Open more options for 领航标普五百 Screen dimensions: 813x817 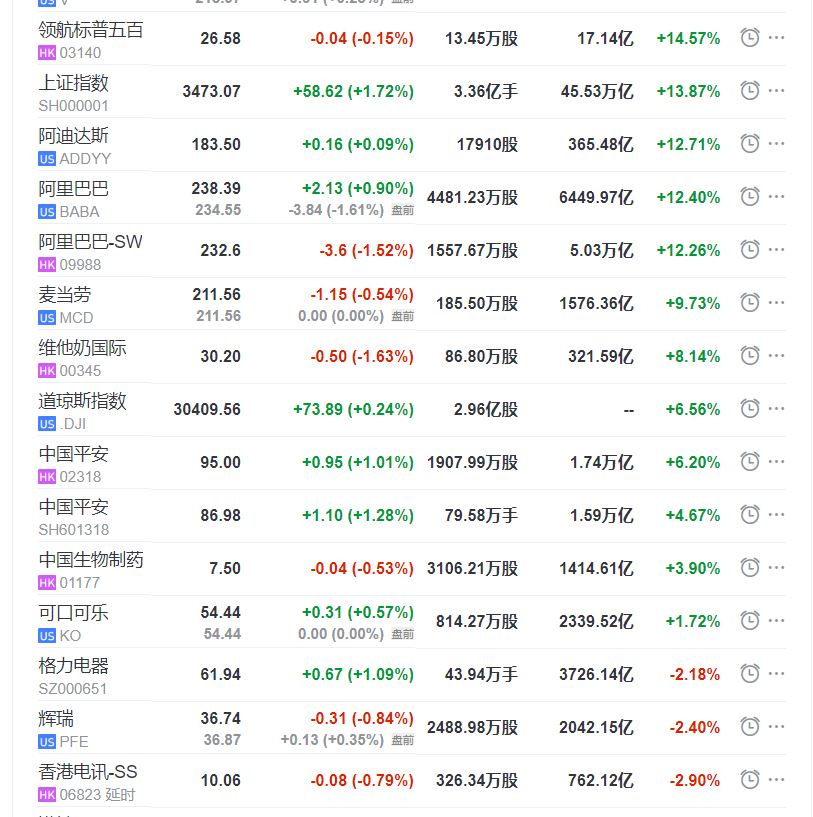(x=777, y=38)
